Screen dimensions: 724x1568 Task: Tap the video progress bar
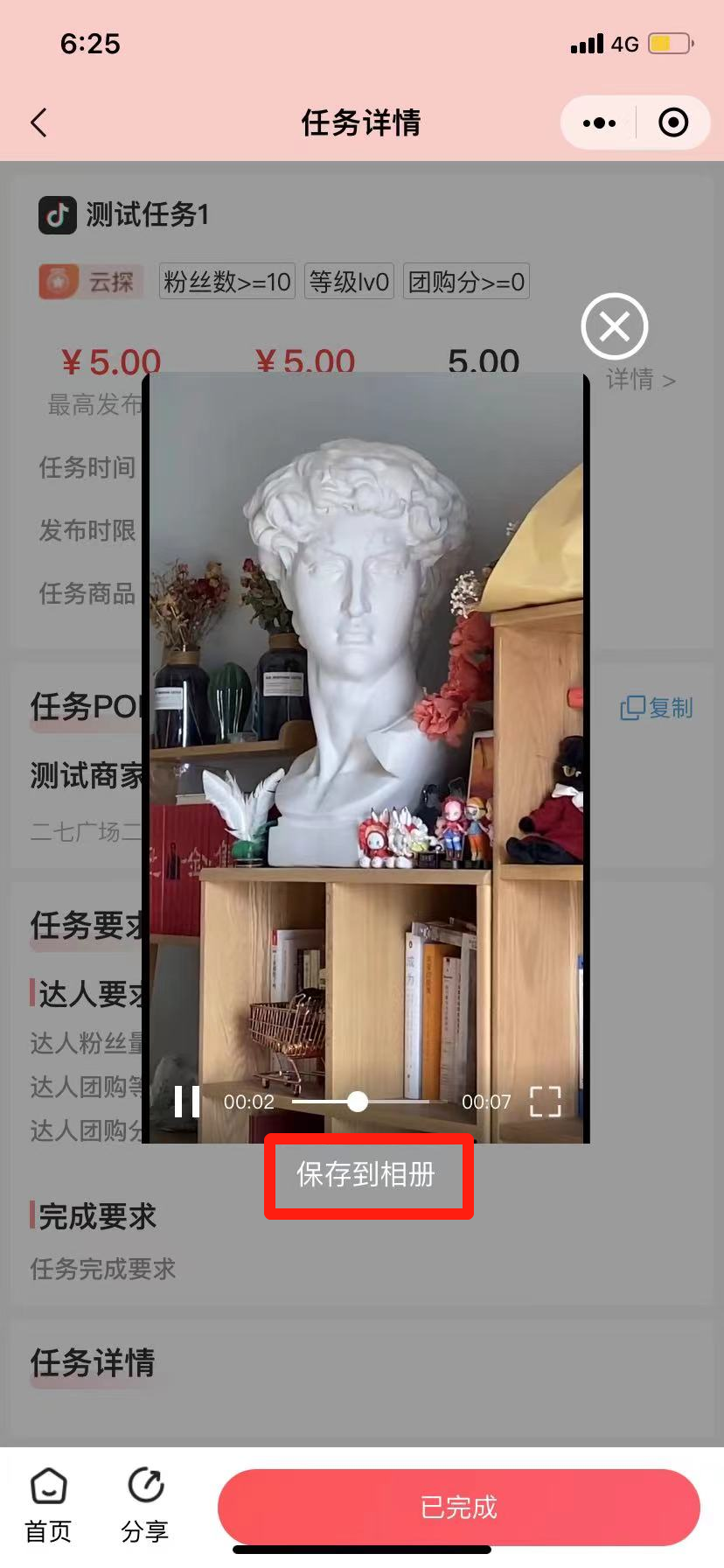click(x=367, y=1102)
